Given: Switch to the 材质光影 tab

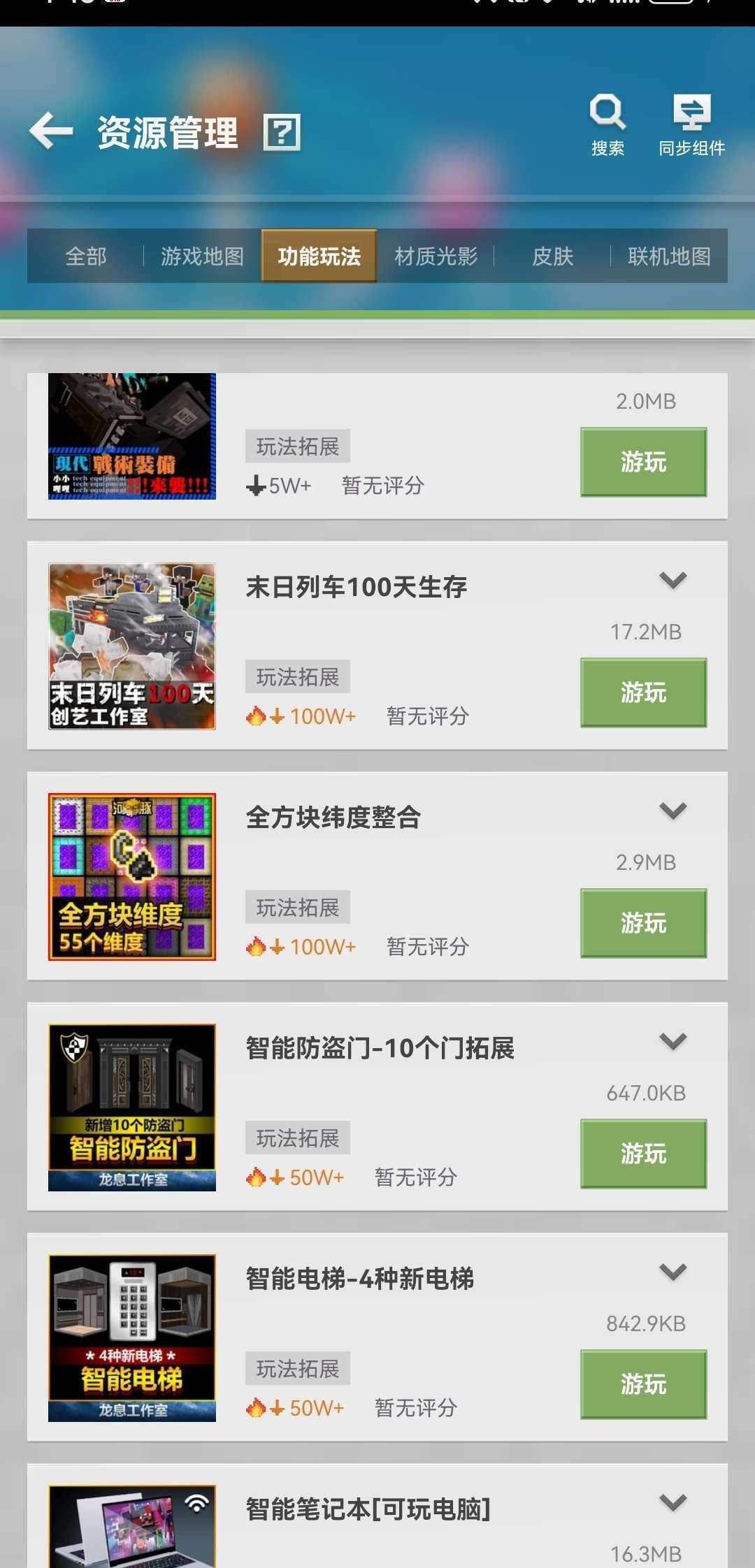Looking at the screenshot, I should coord(436,256).
